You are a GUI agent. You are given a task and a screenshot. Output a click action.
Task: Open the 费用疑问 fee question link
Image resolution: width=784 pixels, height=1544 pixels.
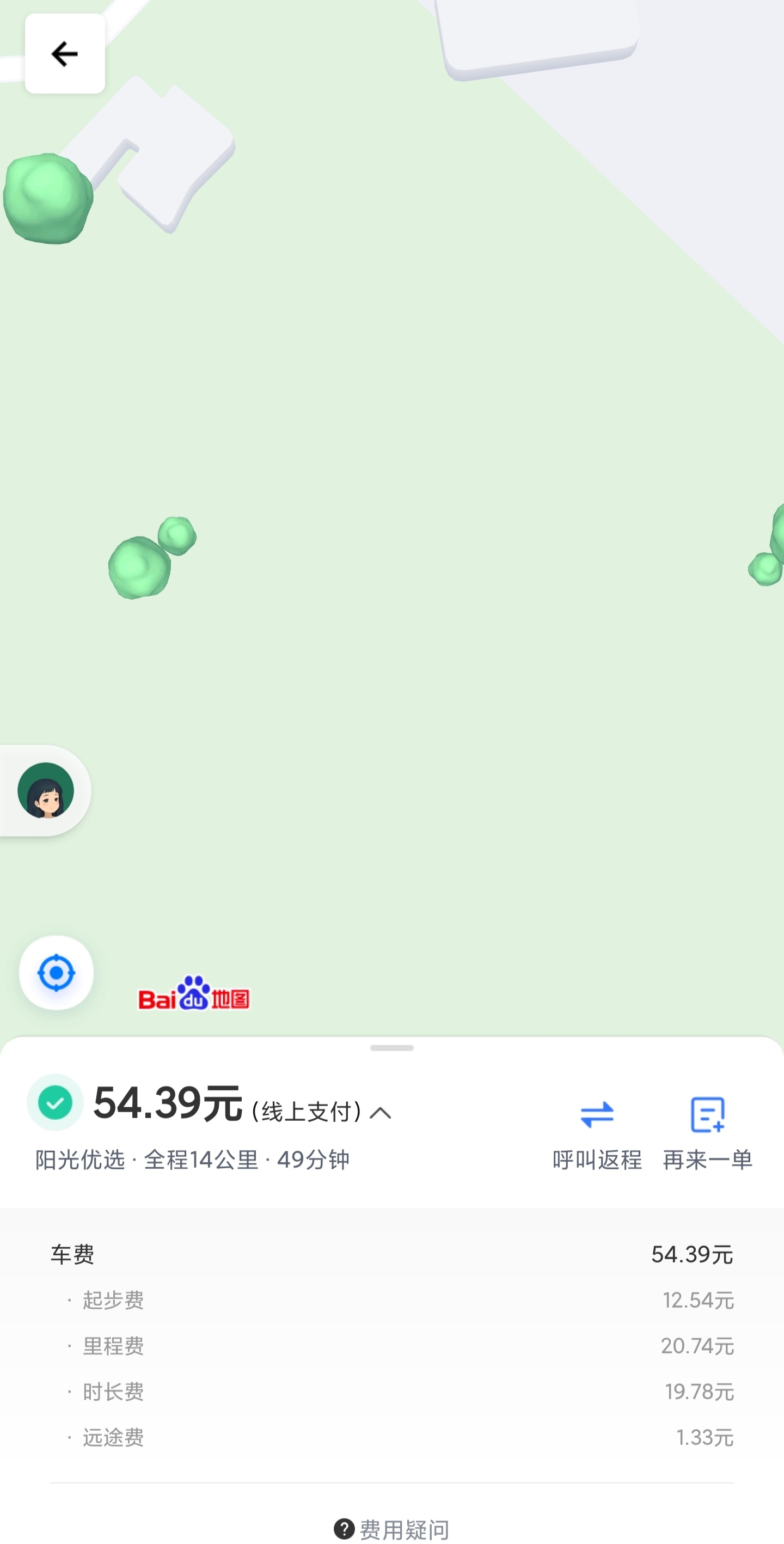392,1529
